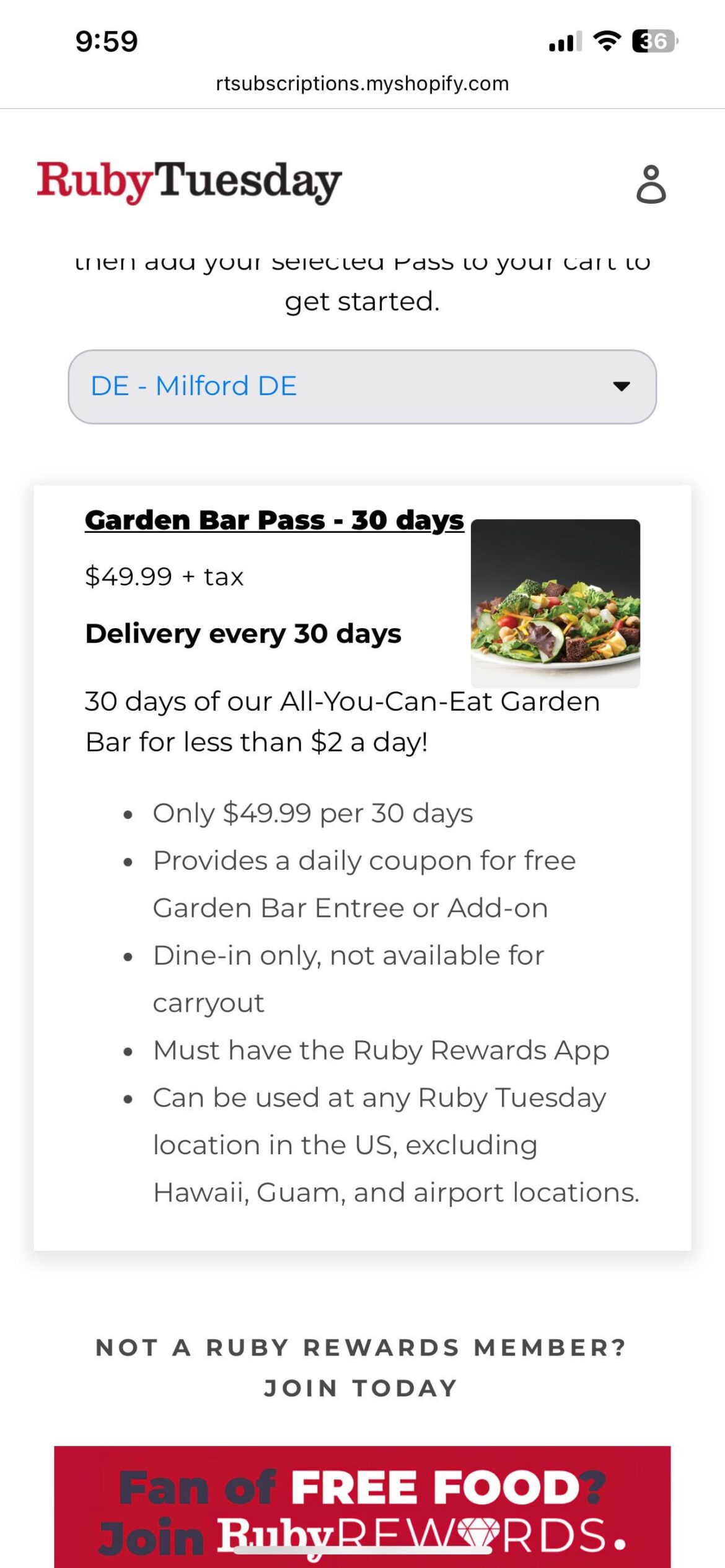The image size is (725, 1568).
Task: Open the rtsubscriptions.myshopify.com address bar
Action: 361,83
